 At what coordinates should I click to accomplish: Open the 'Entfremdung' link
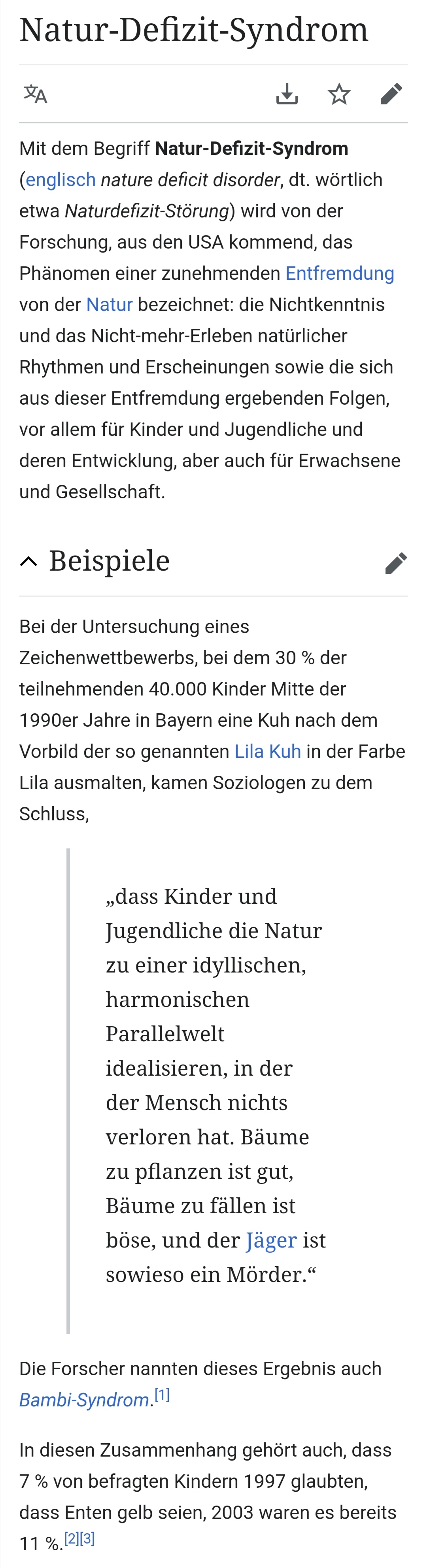tap(339, 273)
